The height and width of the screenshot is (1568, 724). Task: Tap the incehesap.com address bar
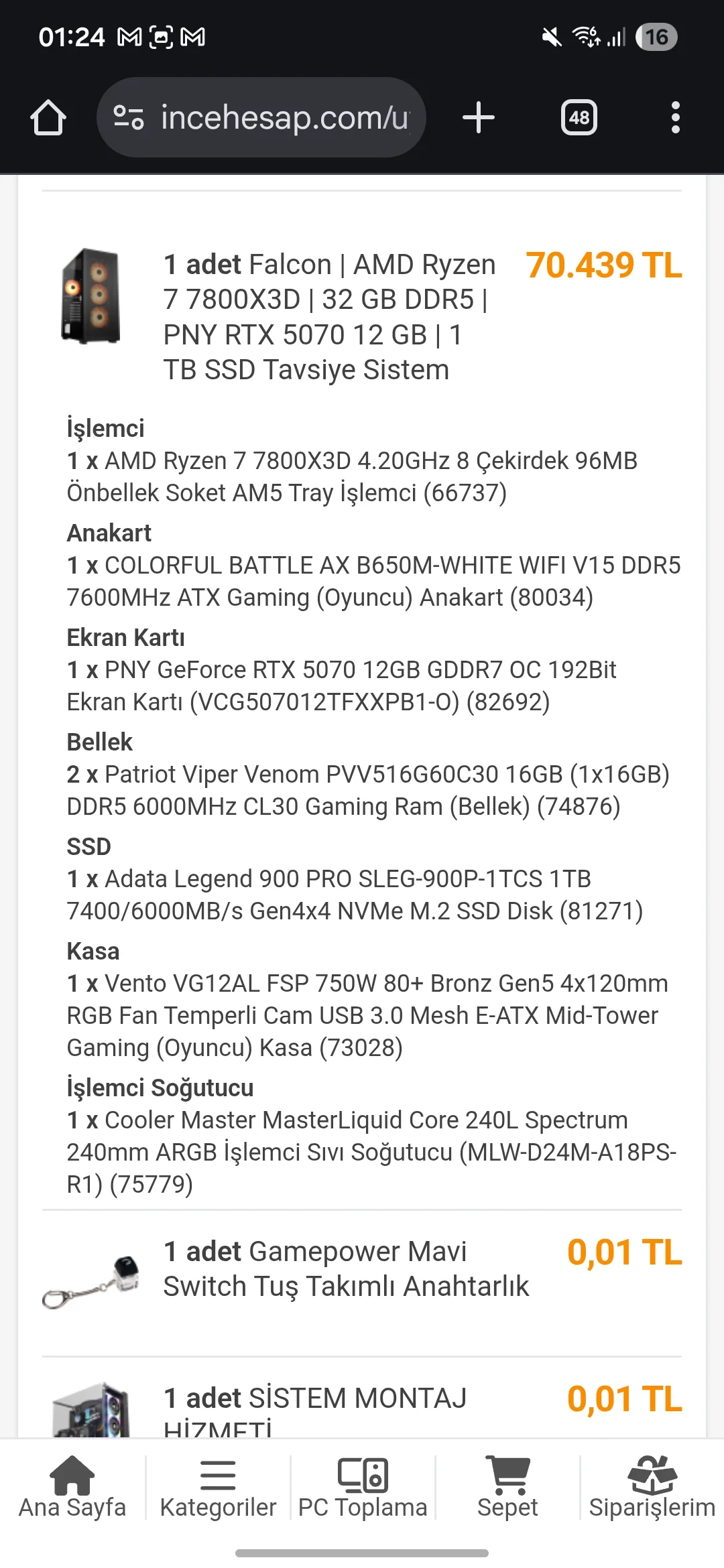point(261,118)
